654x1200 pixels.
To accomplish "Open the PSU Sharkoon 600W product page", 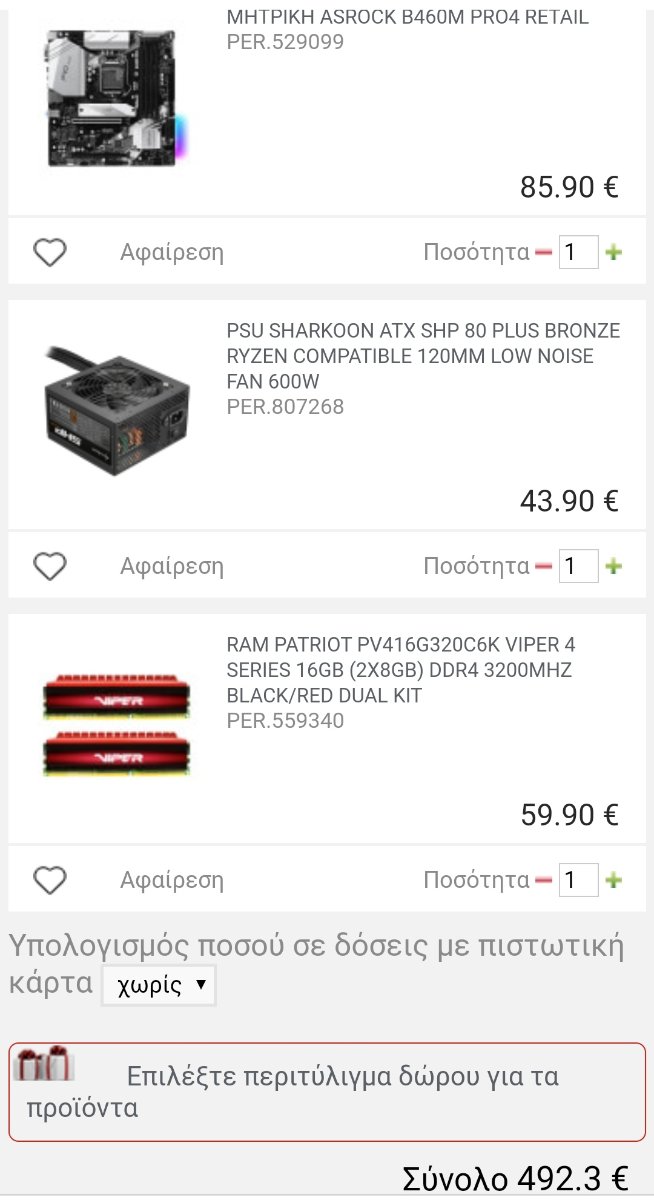I will click(x=423, y=356).
